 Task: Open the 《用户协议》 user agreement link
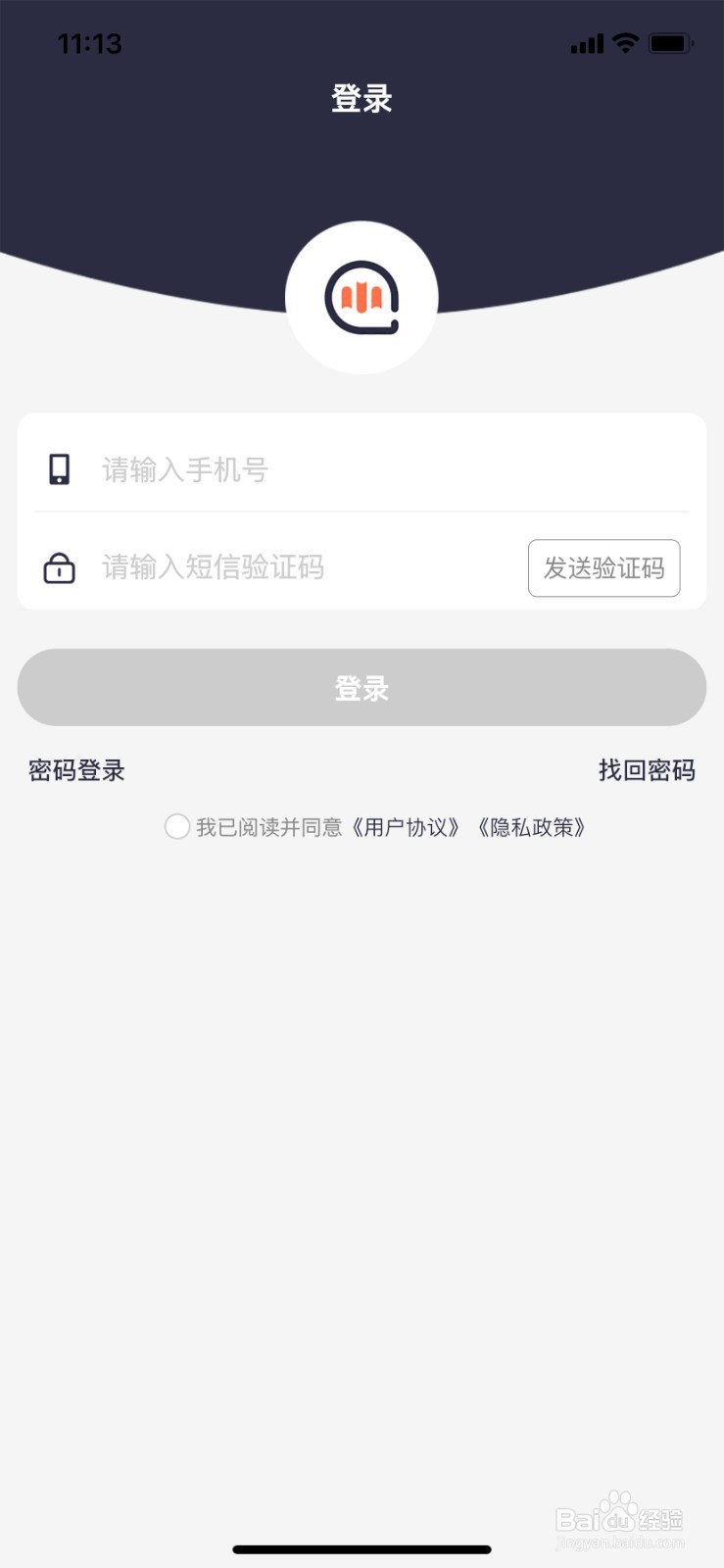(x=406, y=827)
